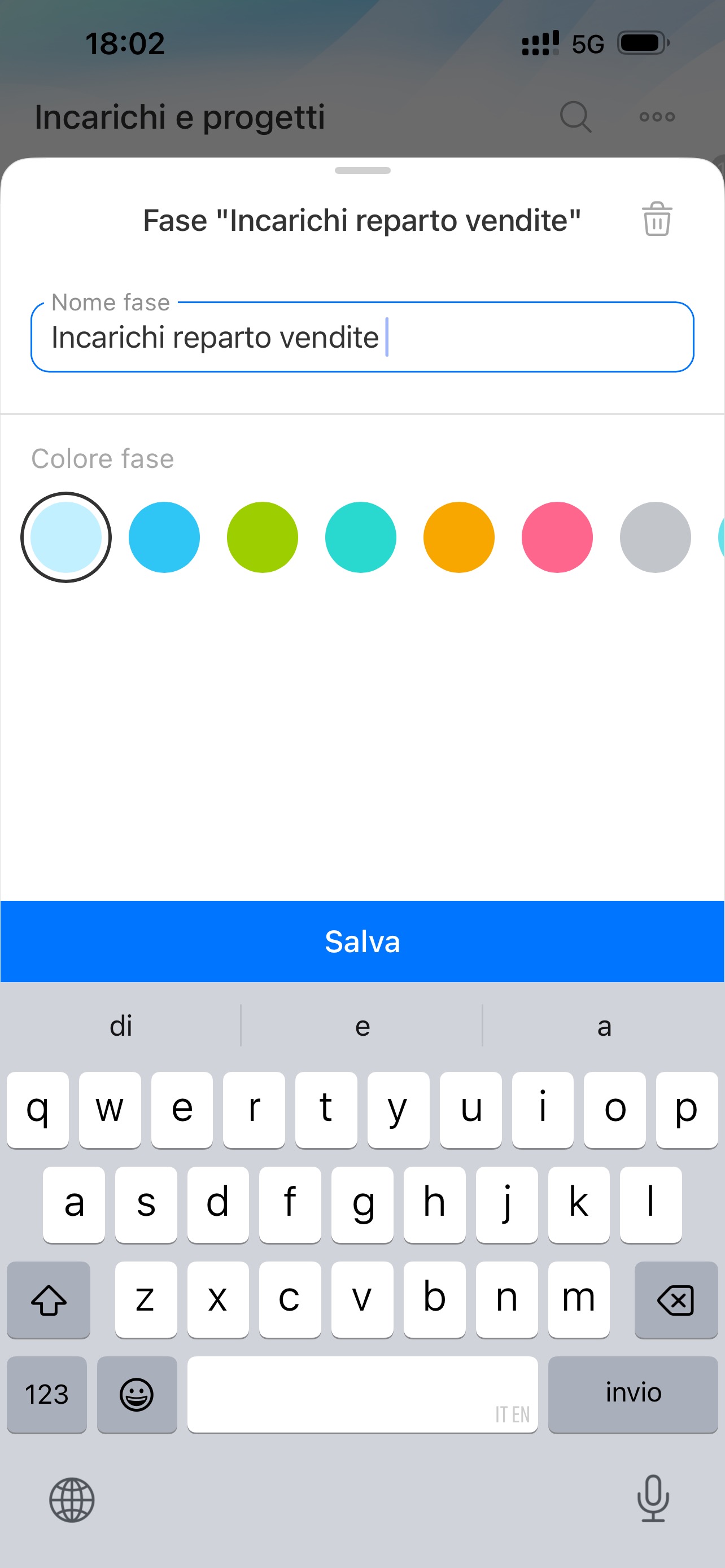Choose the orange color swatch

pos(459,537)
